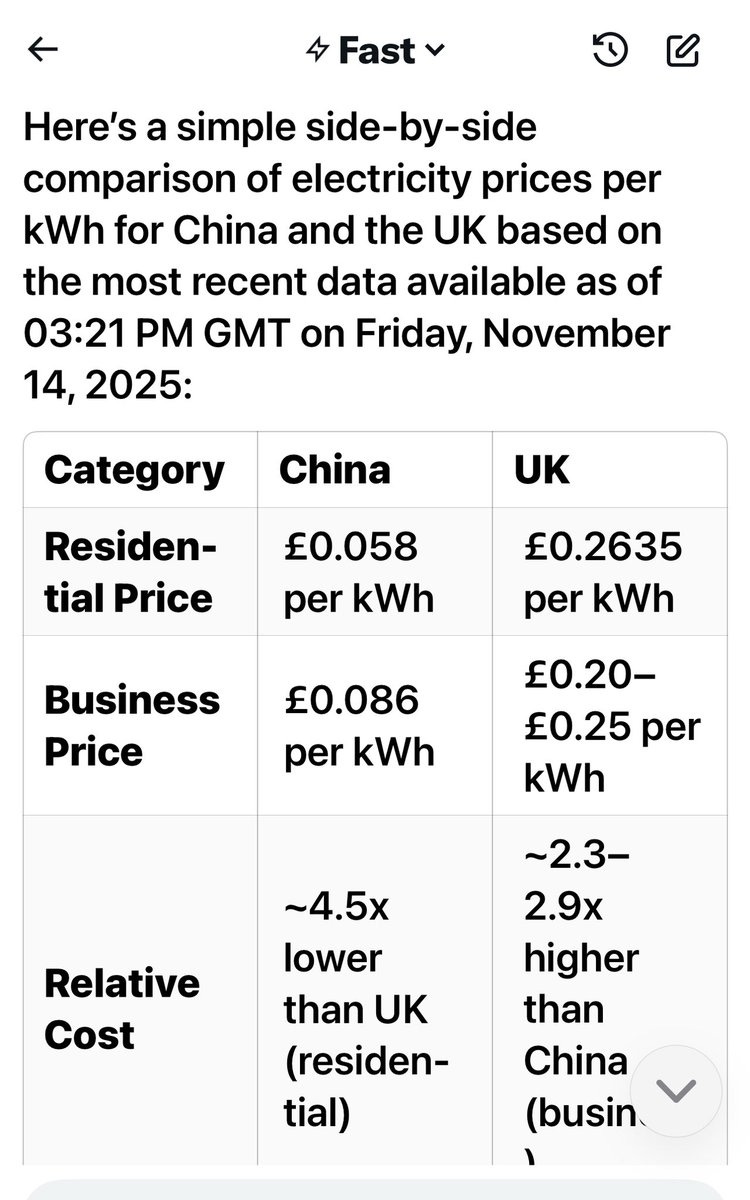Jump to bottom with the down chevron
750x1200 pixels.
click(677, 1091)
